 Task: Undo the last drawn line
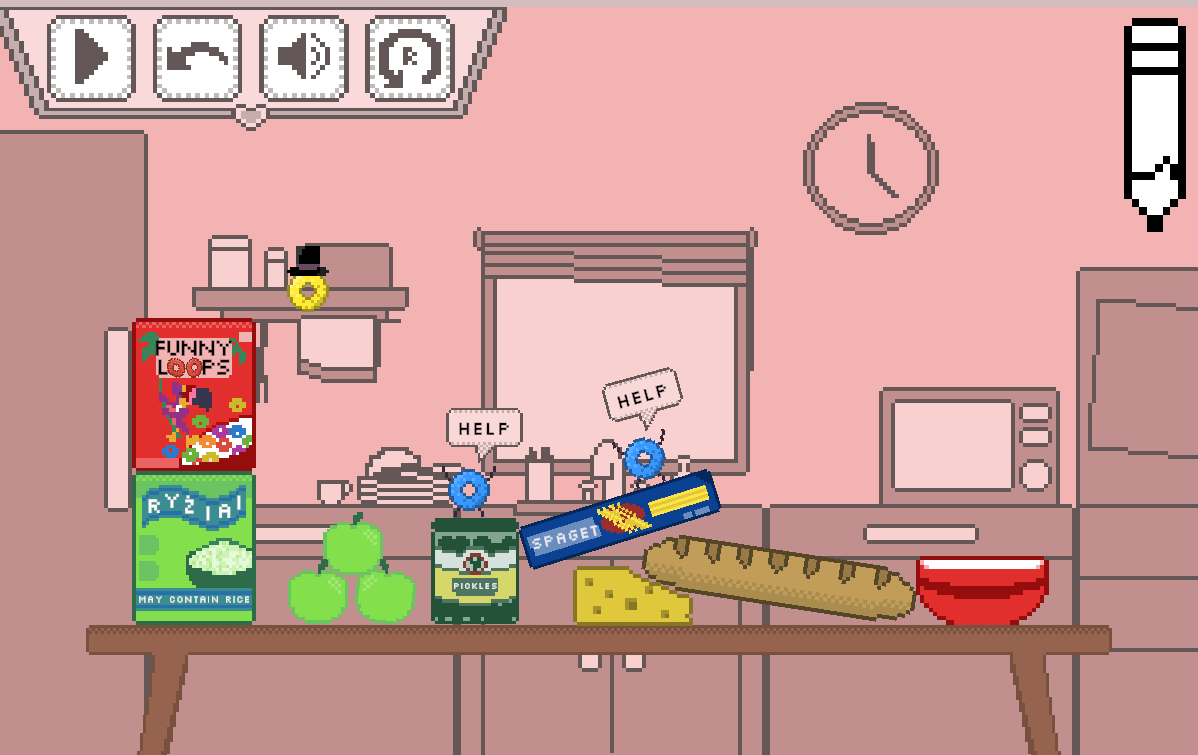click(197, 59)
